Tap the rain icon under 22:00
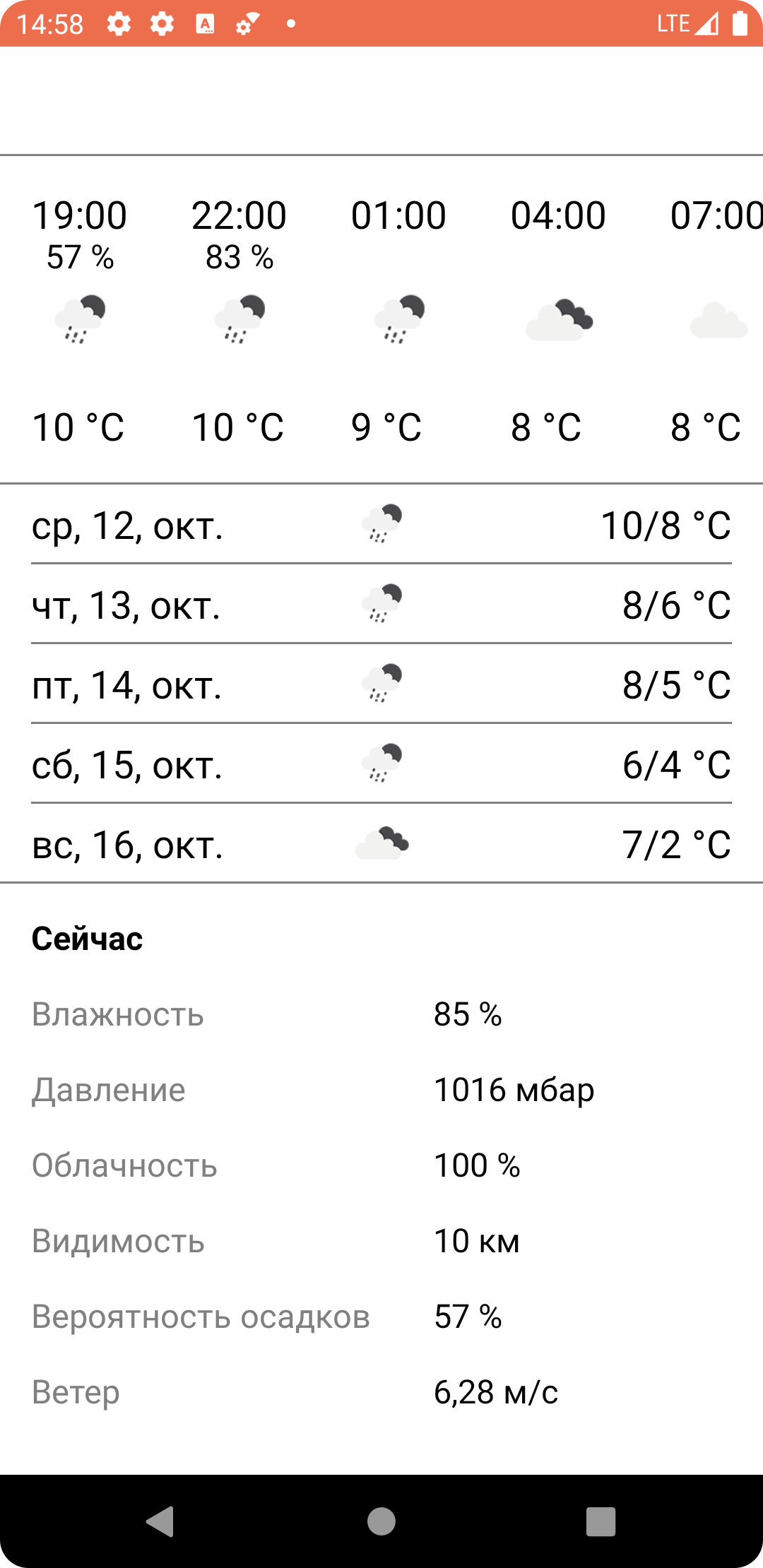 (240, 319)
